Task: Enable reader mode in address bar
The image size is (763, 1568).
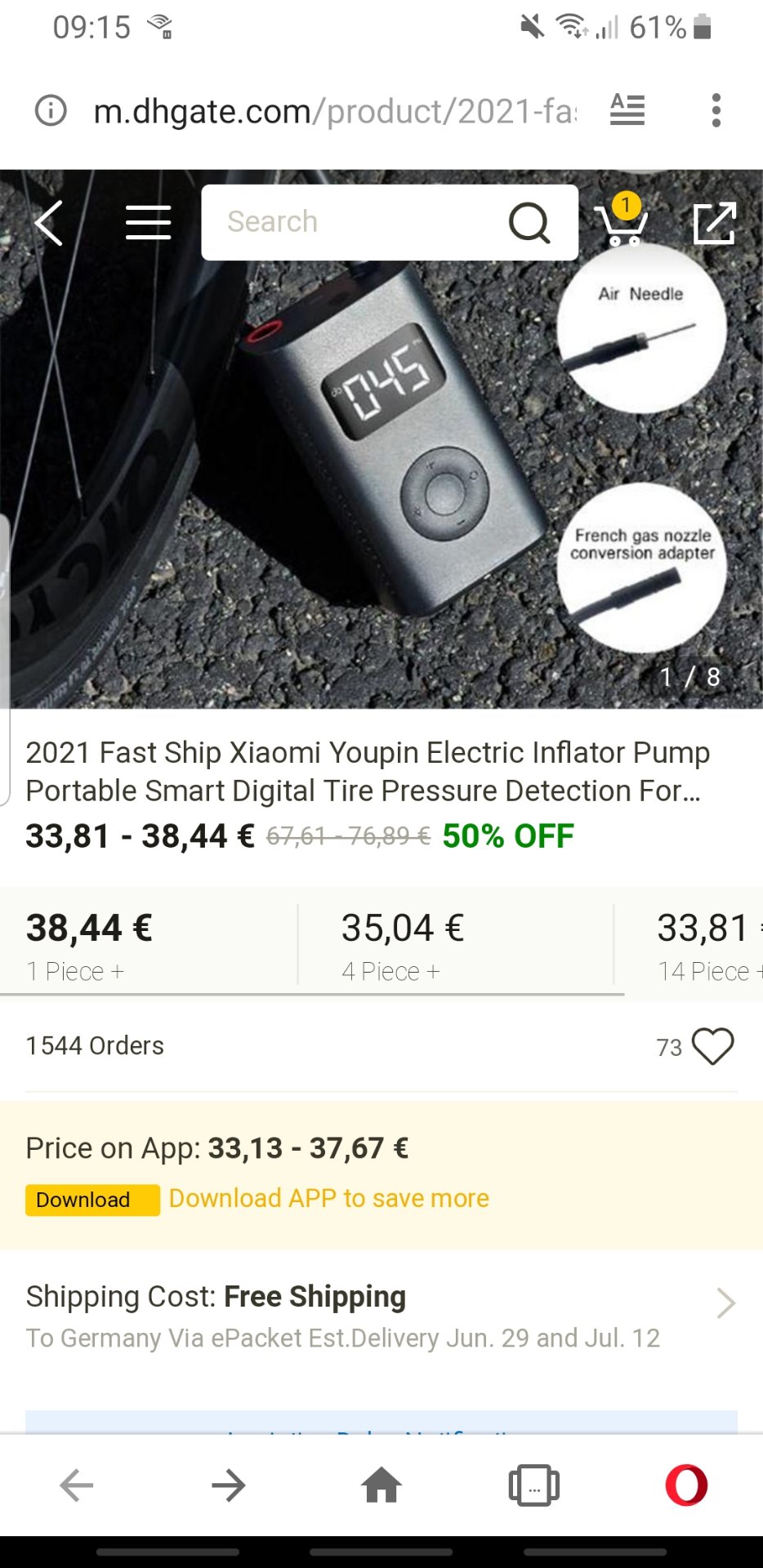Action: coord(627,109)
